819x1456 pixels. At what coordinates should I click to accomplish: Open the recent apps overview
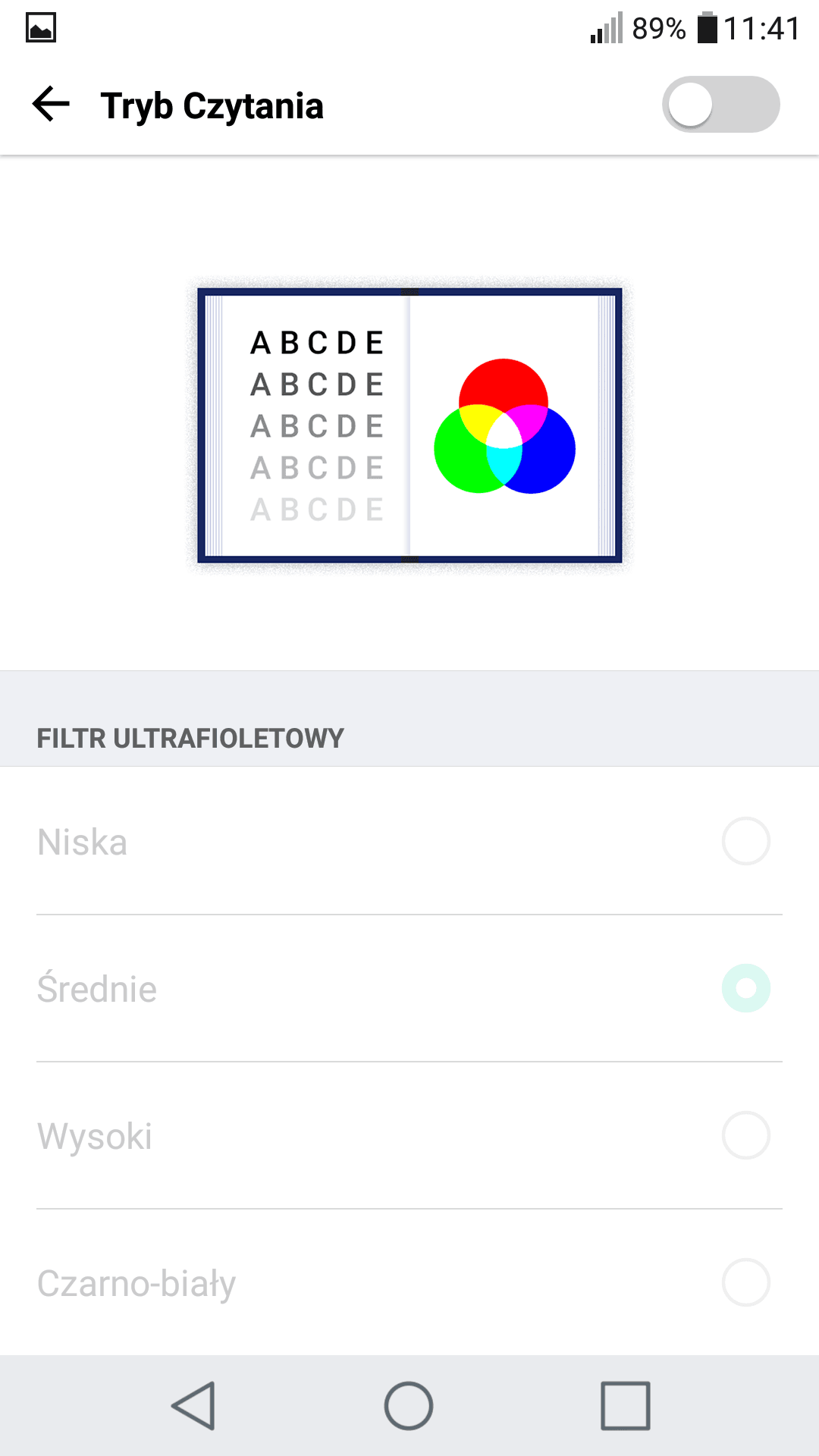[x=626, y=1406]
